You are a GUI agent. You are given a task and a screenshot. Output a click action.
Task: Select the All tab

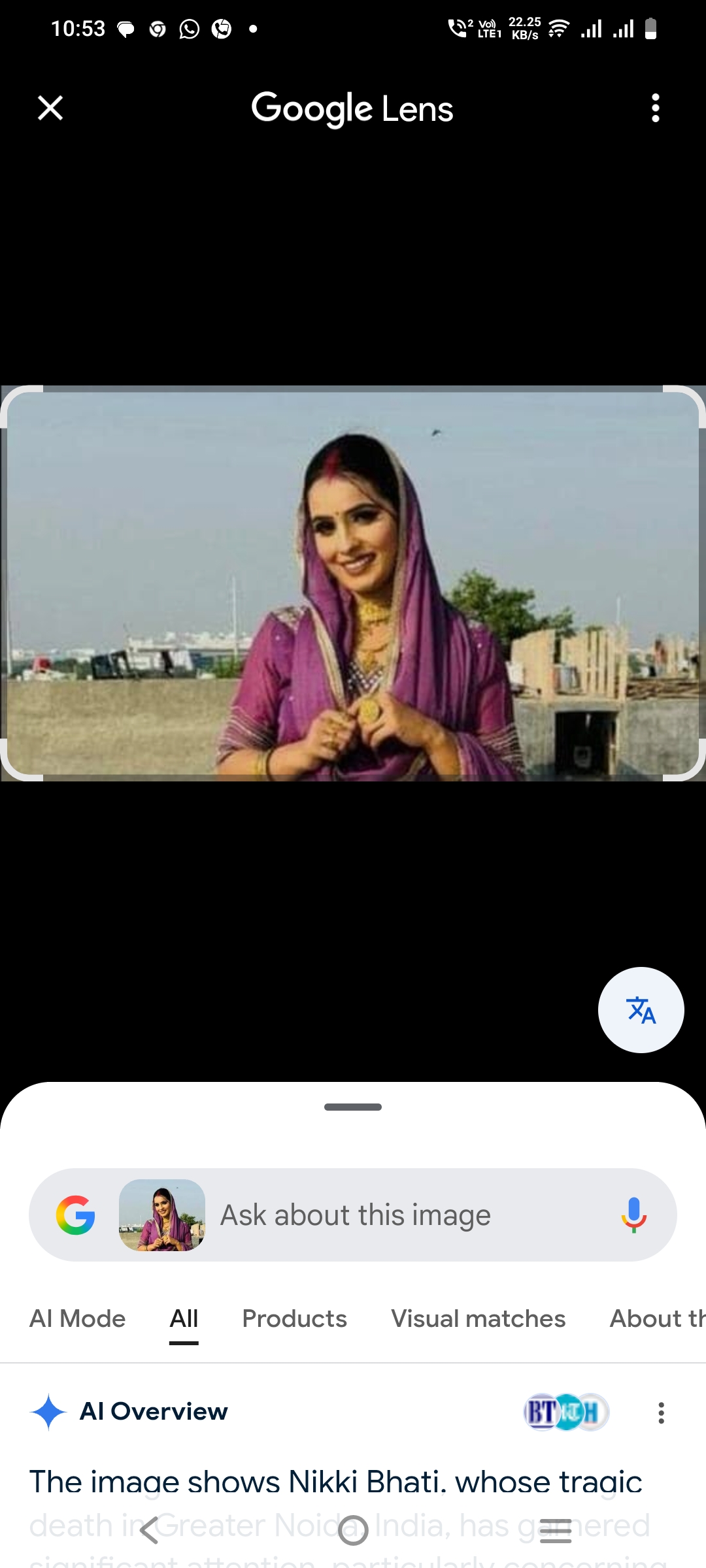pyautogui.click(x=184, y=1318)
